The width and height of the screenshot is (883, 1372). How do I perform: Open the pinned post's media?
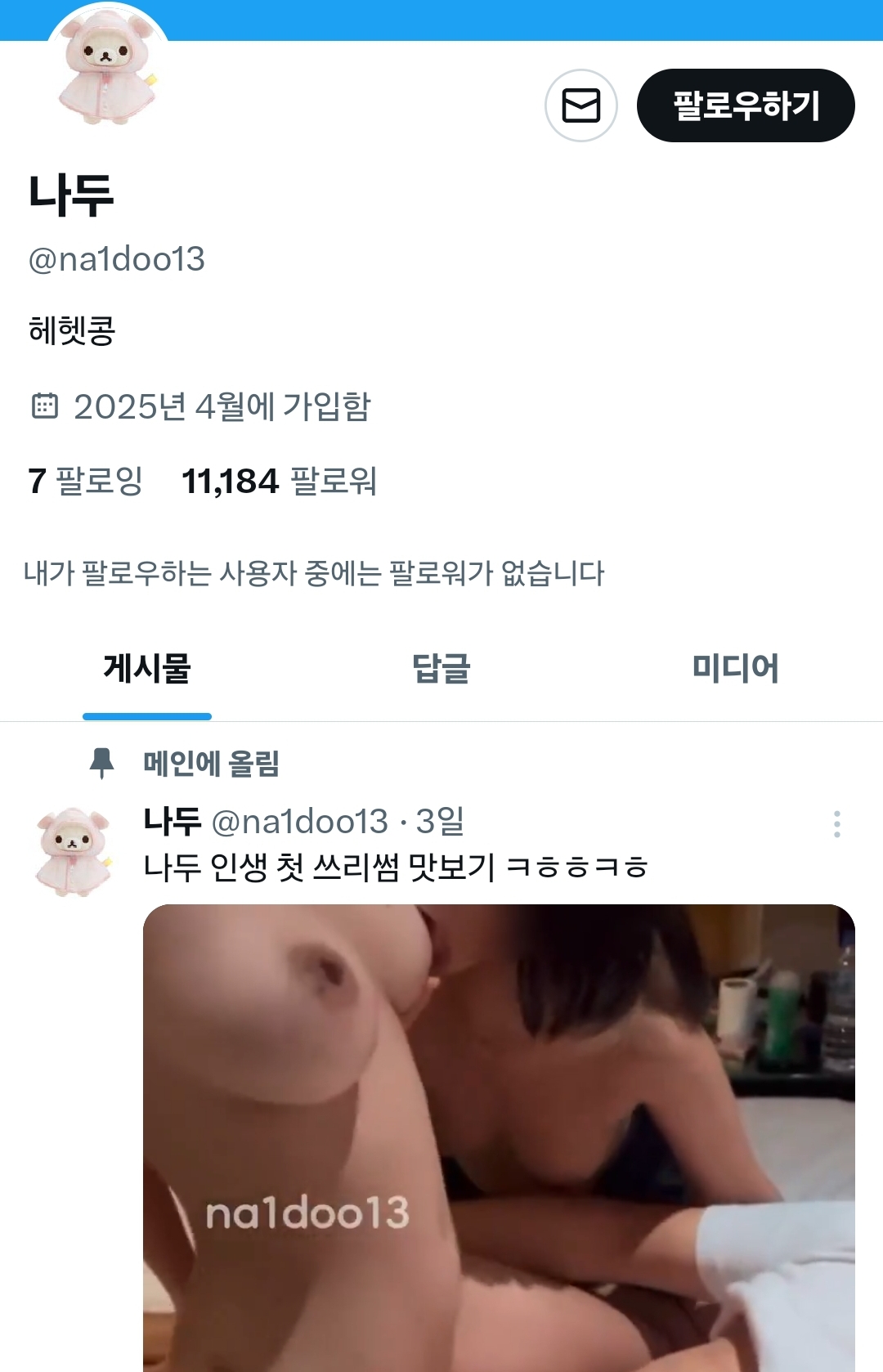point(499,1137)
